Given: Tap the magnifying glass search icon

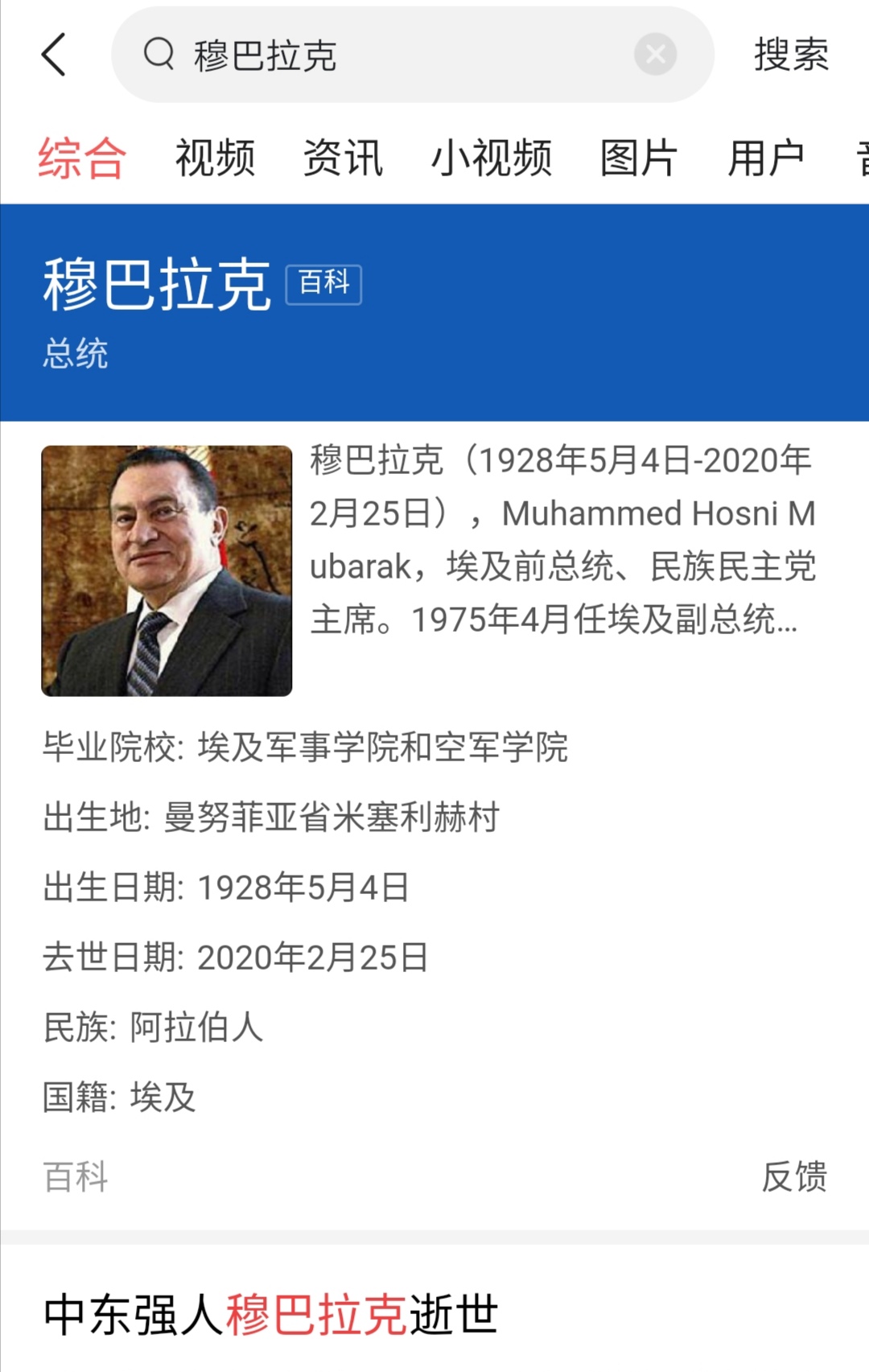Looking at the screenshot, I should (159, 55).
